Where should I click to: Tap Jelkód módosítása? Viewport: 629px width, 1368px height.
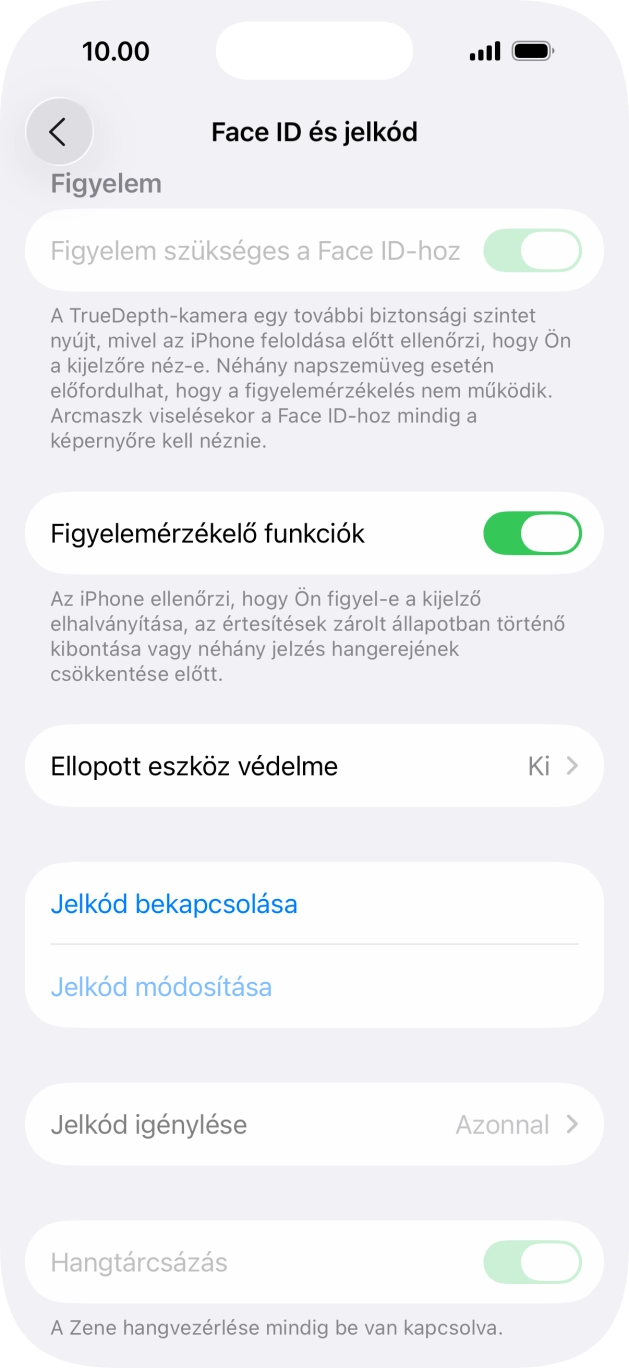coord(161,987)
